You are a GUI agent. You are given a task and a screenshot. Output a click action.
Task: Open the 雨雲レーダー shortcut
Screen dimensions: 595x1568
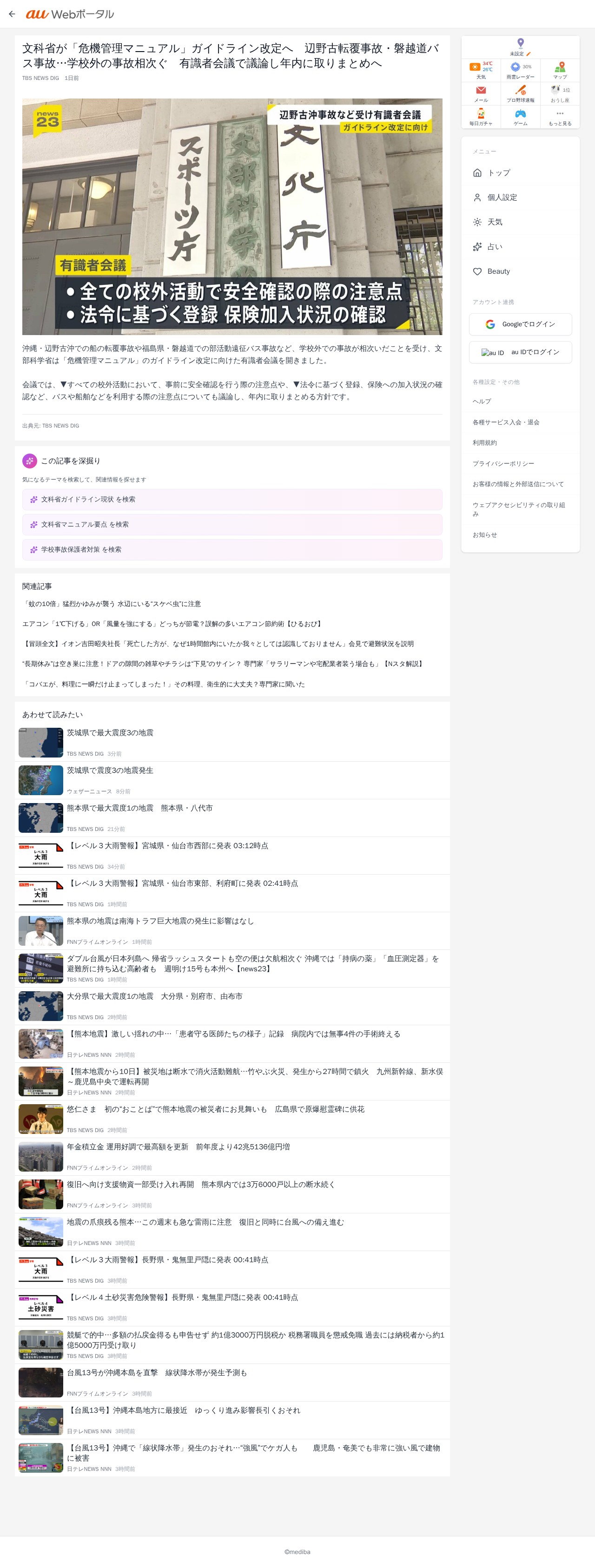pyautogui.click(x=520, y=70)
